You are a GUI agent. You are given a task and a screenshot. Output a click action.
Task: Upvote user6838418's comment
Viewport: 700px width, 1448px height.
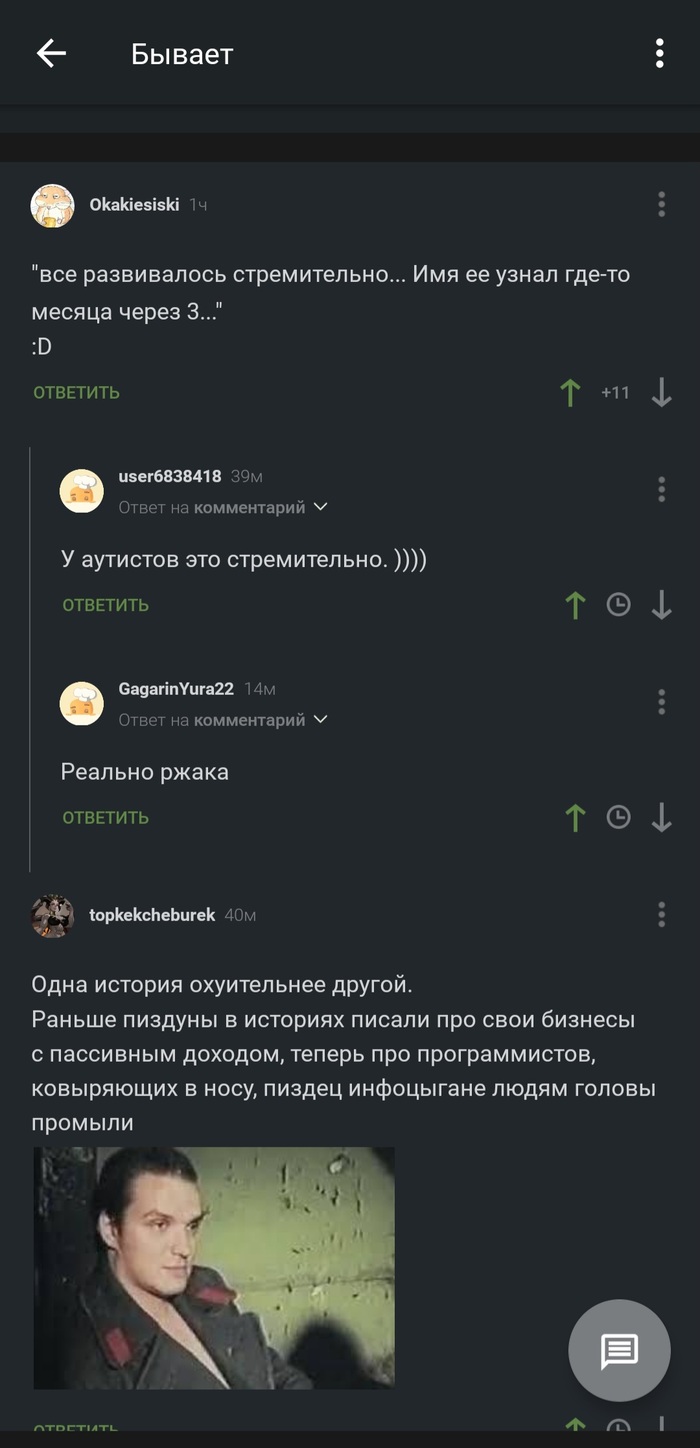(x=575, y=605)
